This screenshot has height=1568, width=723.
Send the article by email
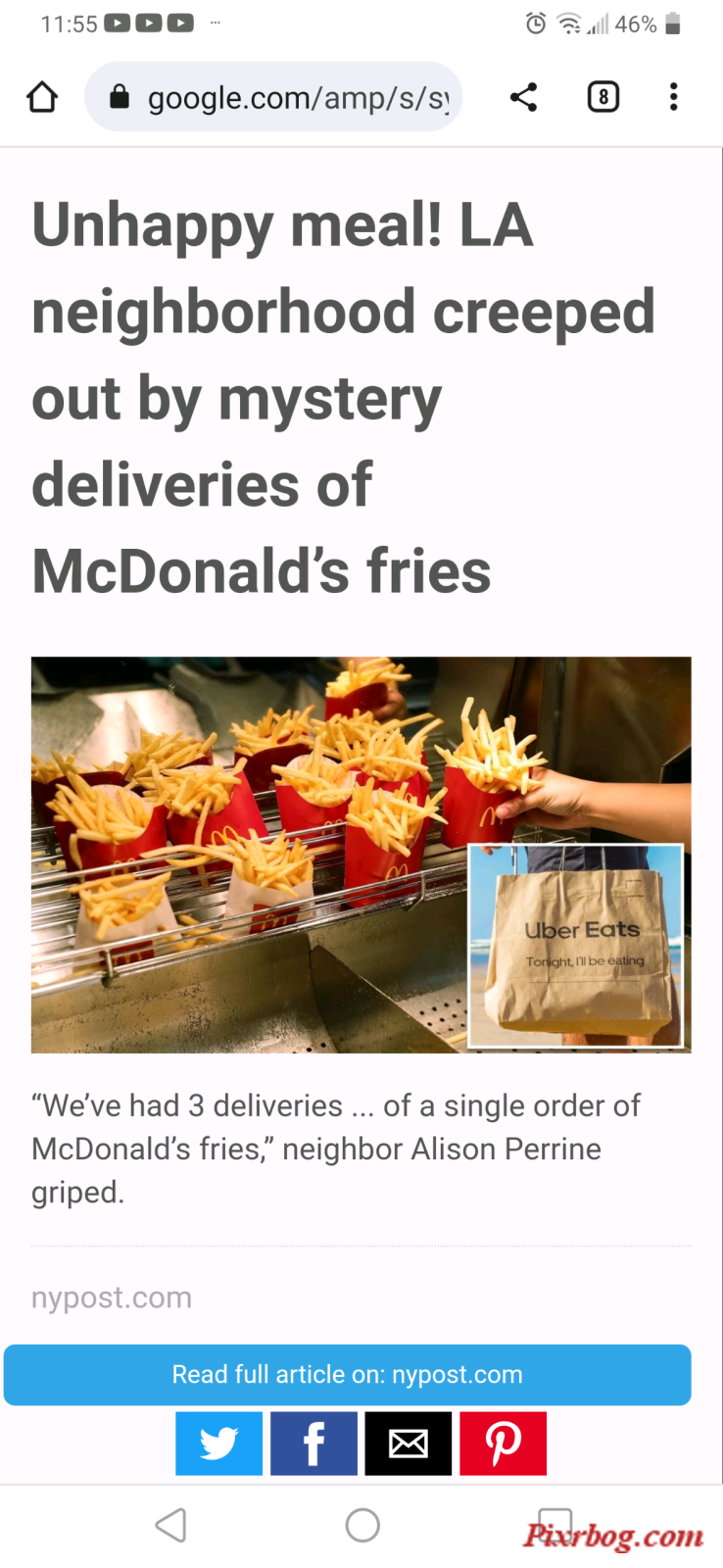pyautogui.click(x=408, y=1444)
